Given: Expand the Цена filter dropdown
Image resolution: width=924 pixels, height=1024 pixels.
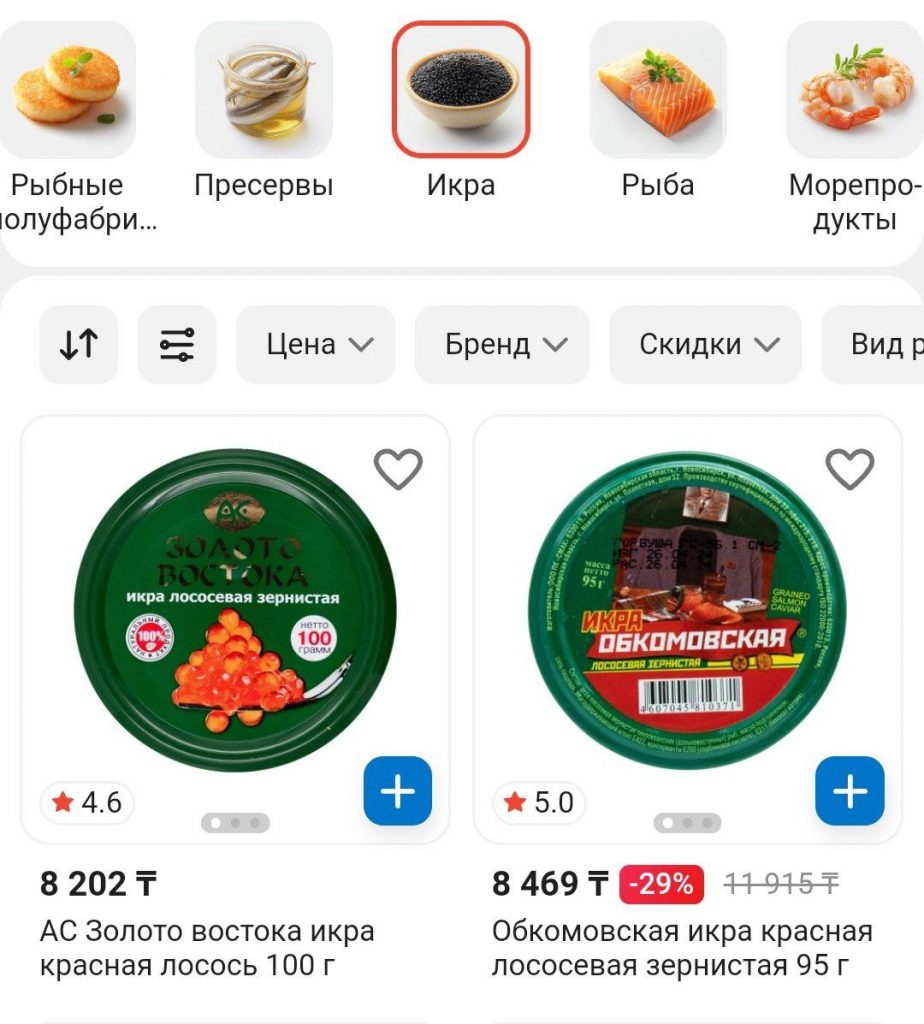Looking at the screenshot, I should point(316,345).
